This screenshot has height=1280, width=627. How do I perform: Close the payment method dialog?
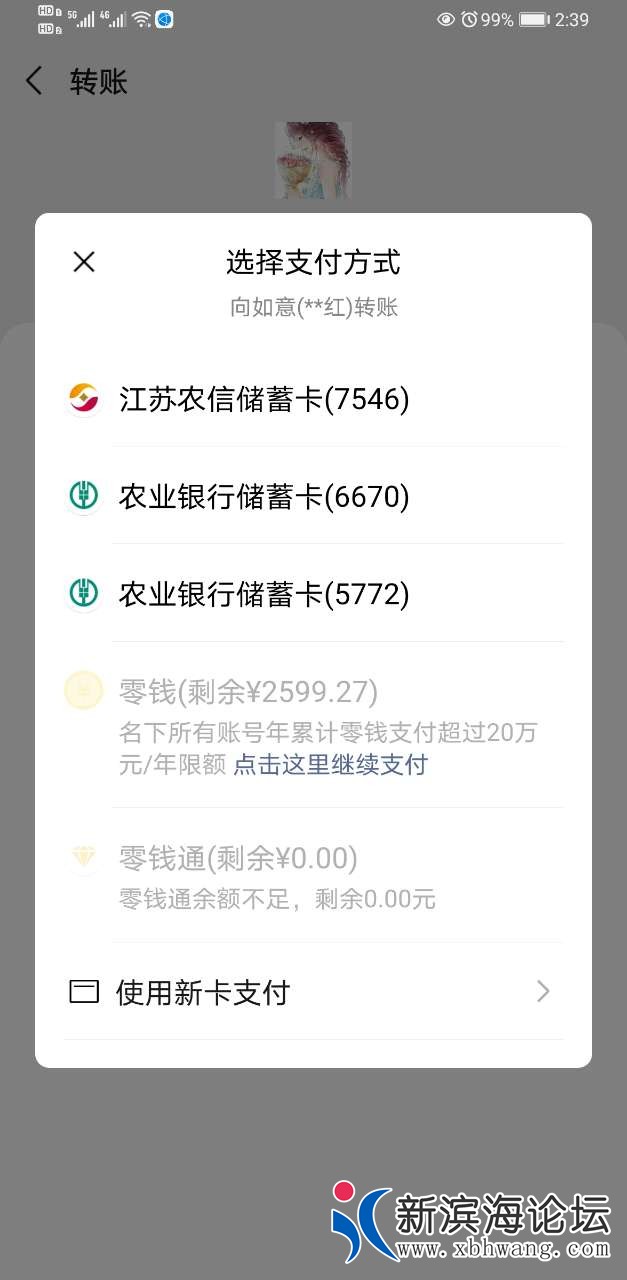[84, 262]
